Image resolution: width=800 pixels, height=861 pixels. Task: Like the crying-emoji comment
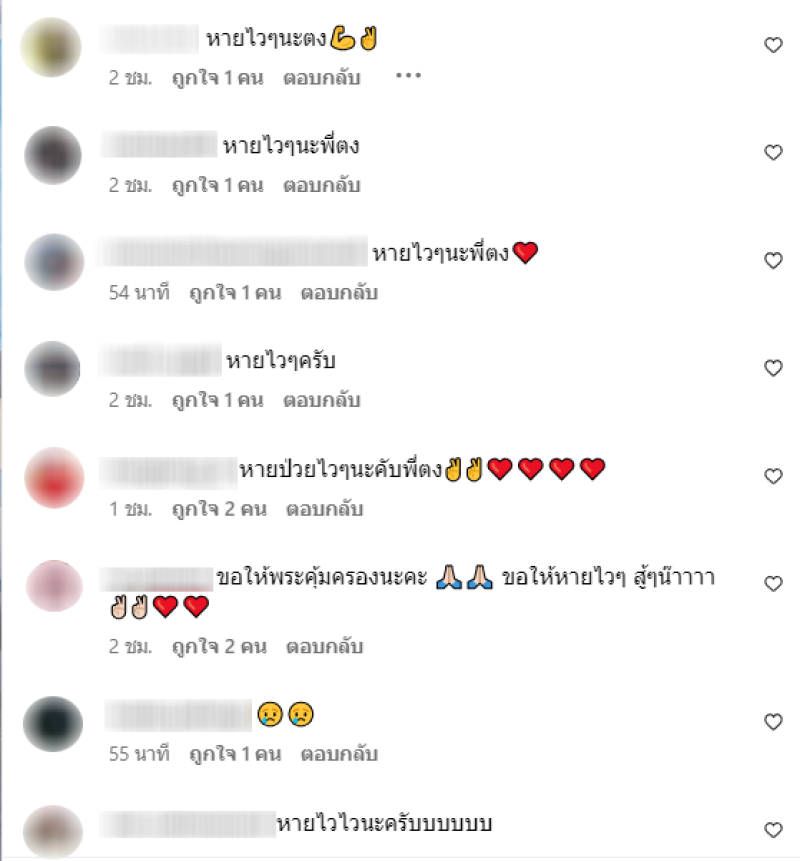pos(772,722)
